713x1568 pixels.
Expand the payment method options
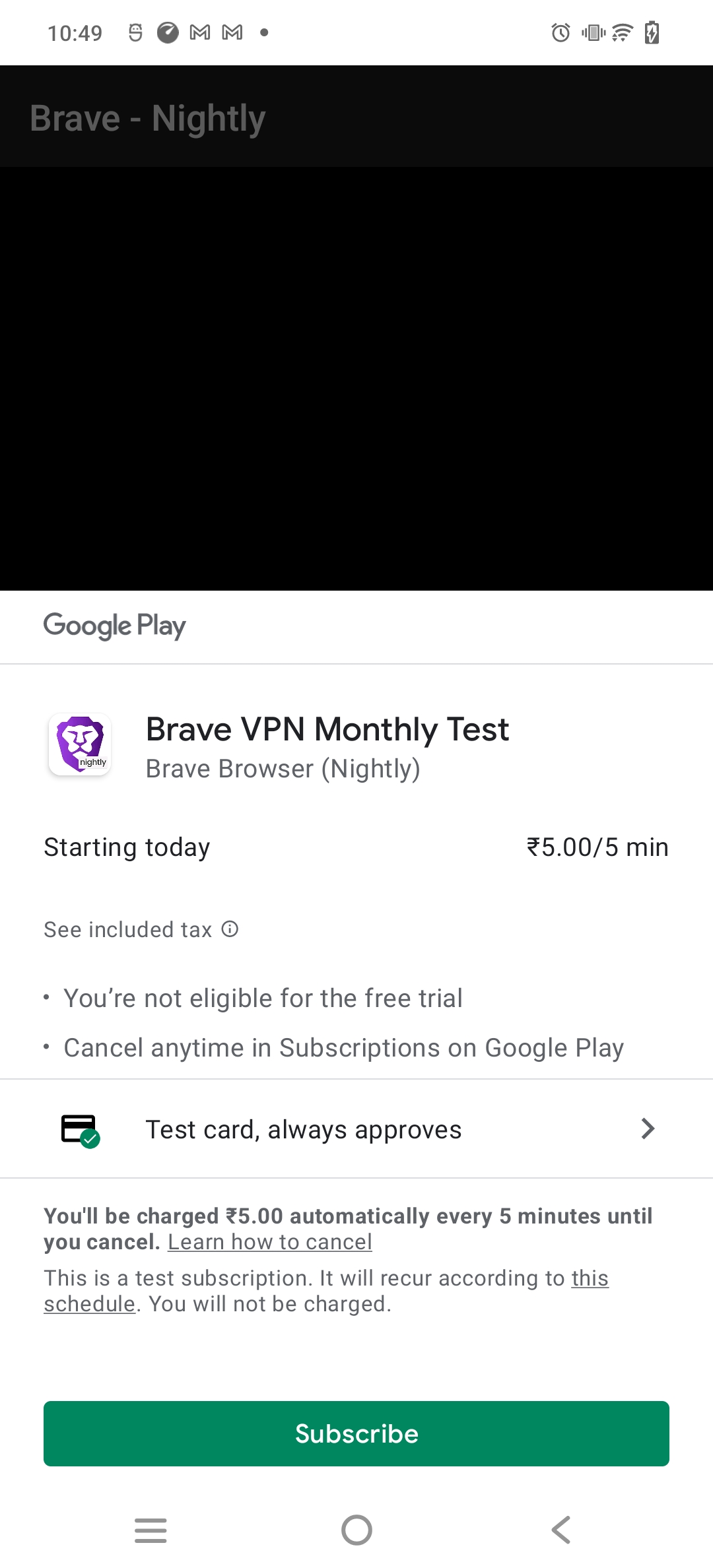356,1128
